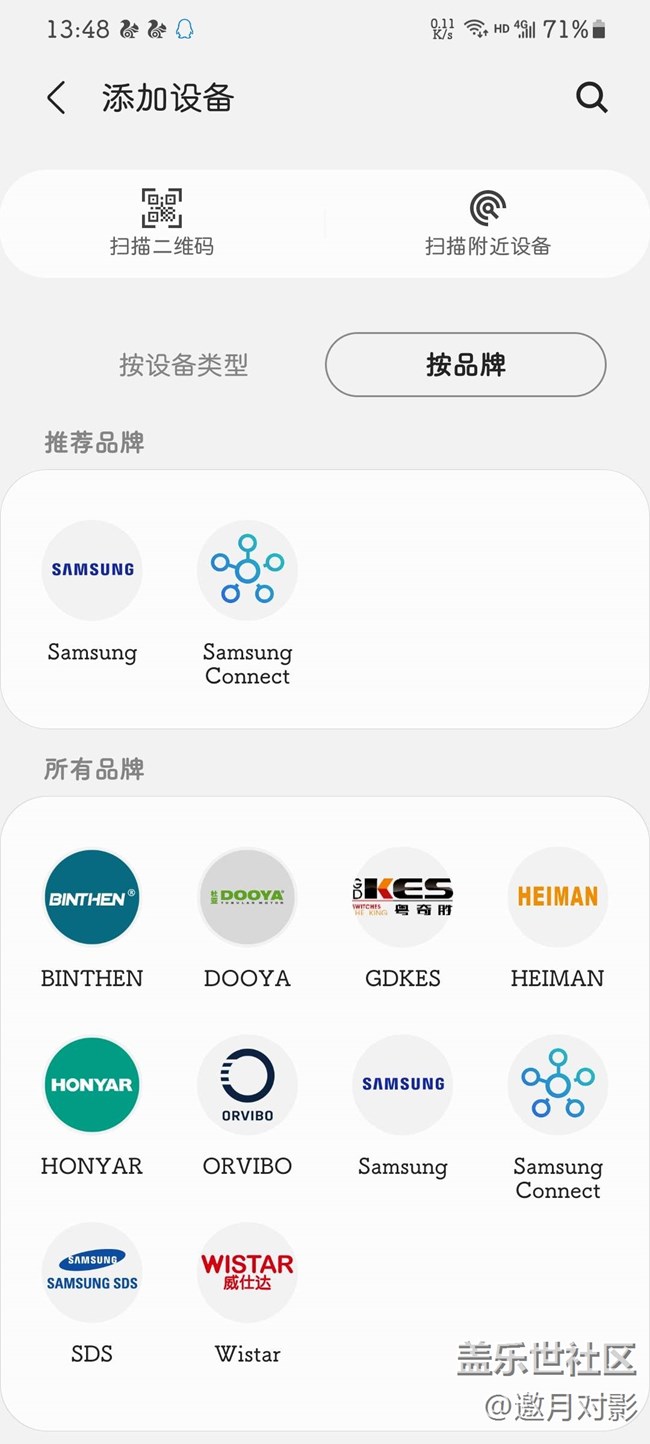The height and width of the screenshot is (1444, 650).
Task: Open the search icon
Action: pos(591,98)
